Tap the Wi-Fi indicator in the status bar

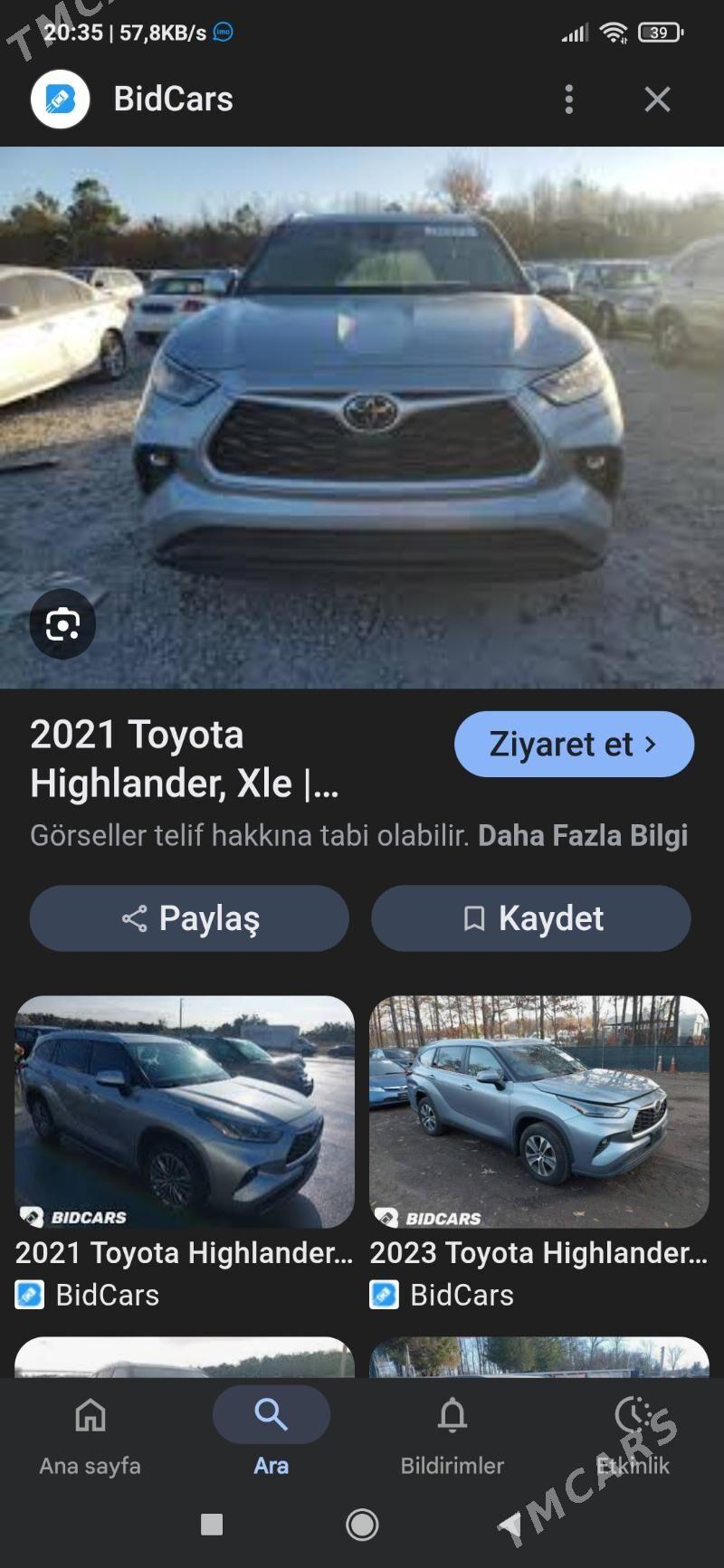614,32
